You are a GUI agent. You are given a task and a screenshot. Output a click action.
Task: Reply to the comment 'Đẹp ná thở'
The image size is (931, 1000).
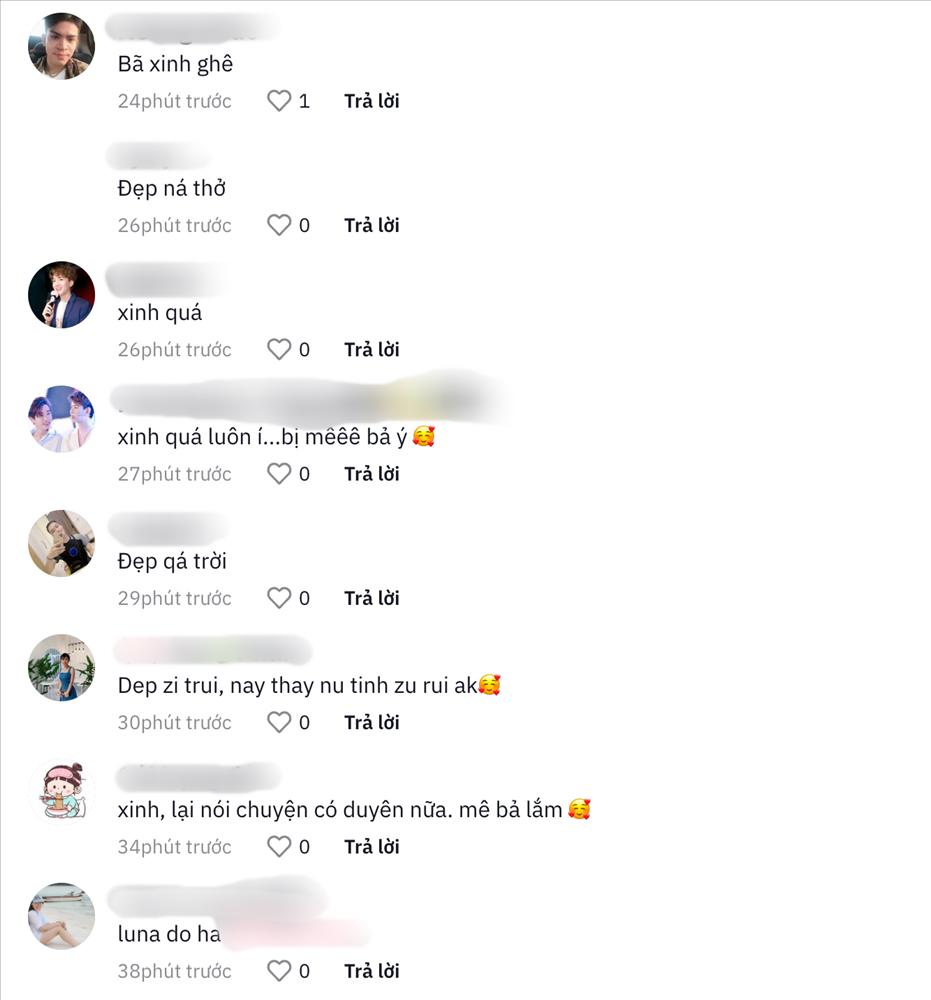(371, 225)
